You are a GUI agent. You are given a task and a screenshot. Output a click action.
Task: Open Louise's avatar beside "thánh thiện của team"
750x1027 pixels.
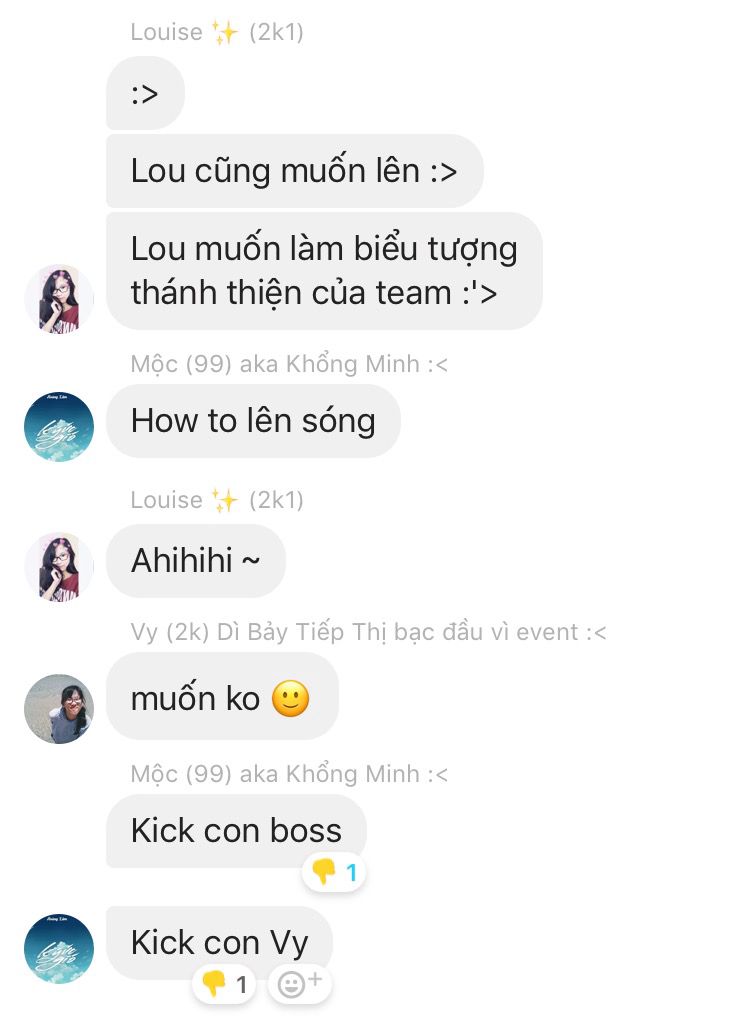pyautogui.click(x=59, y=299)
